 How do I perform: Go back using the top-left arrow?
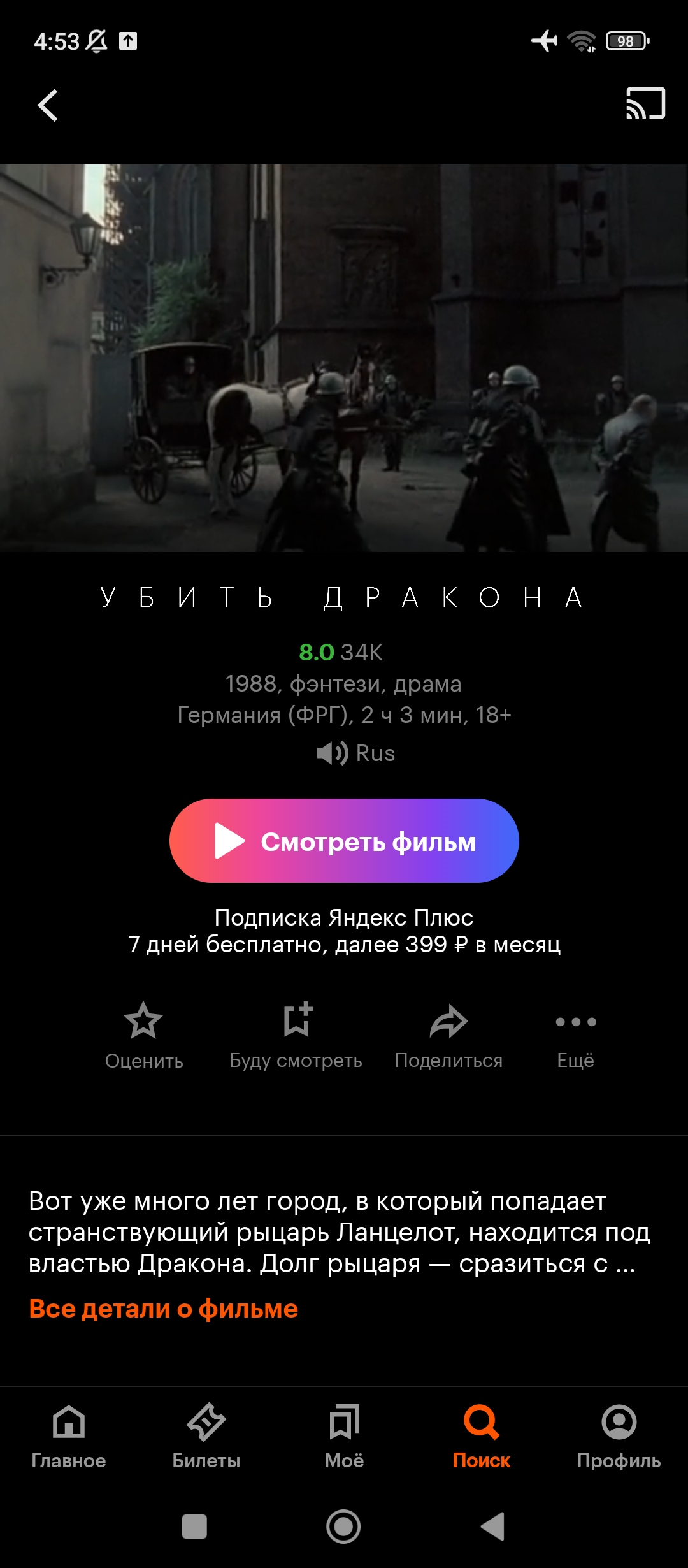click(48, 105)
